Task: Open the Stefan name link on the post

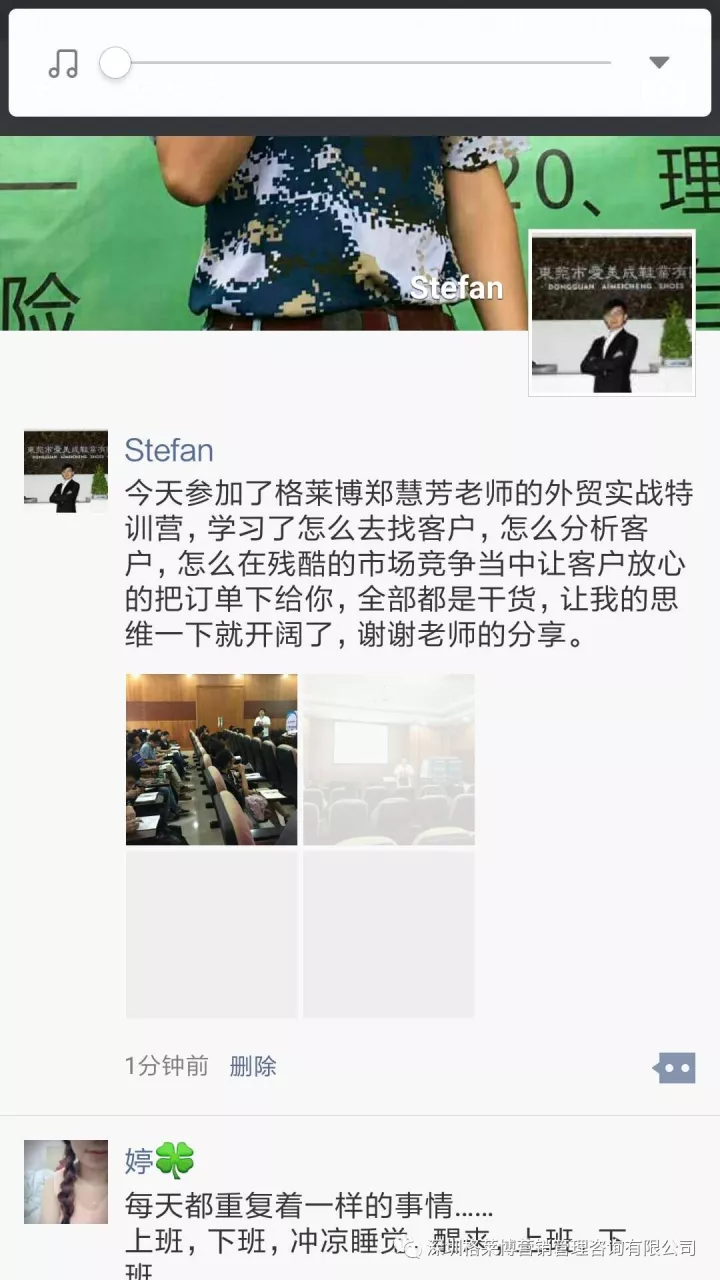Action: [x=168, y=450]
